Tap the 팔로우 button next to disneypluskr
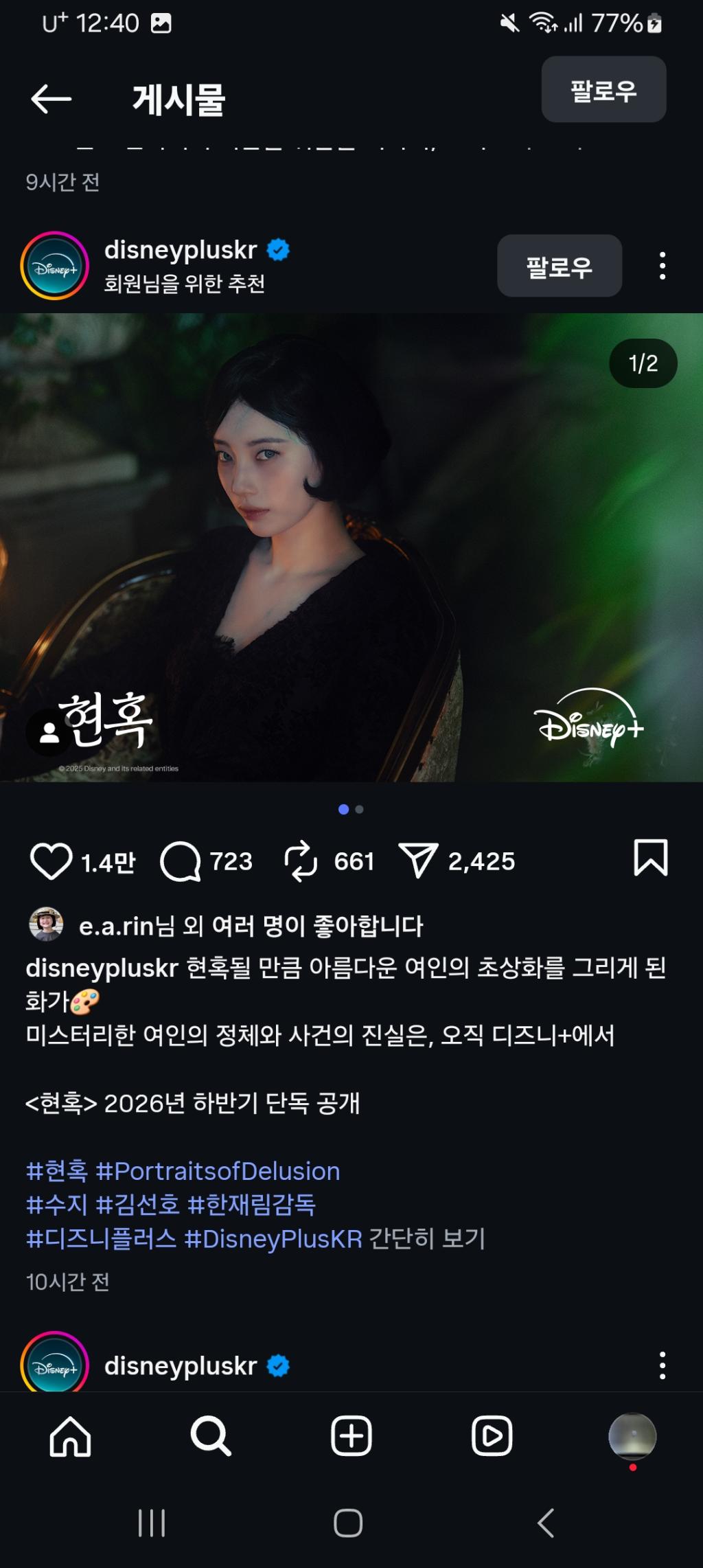703x1568 pixels. [560, 266]
